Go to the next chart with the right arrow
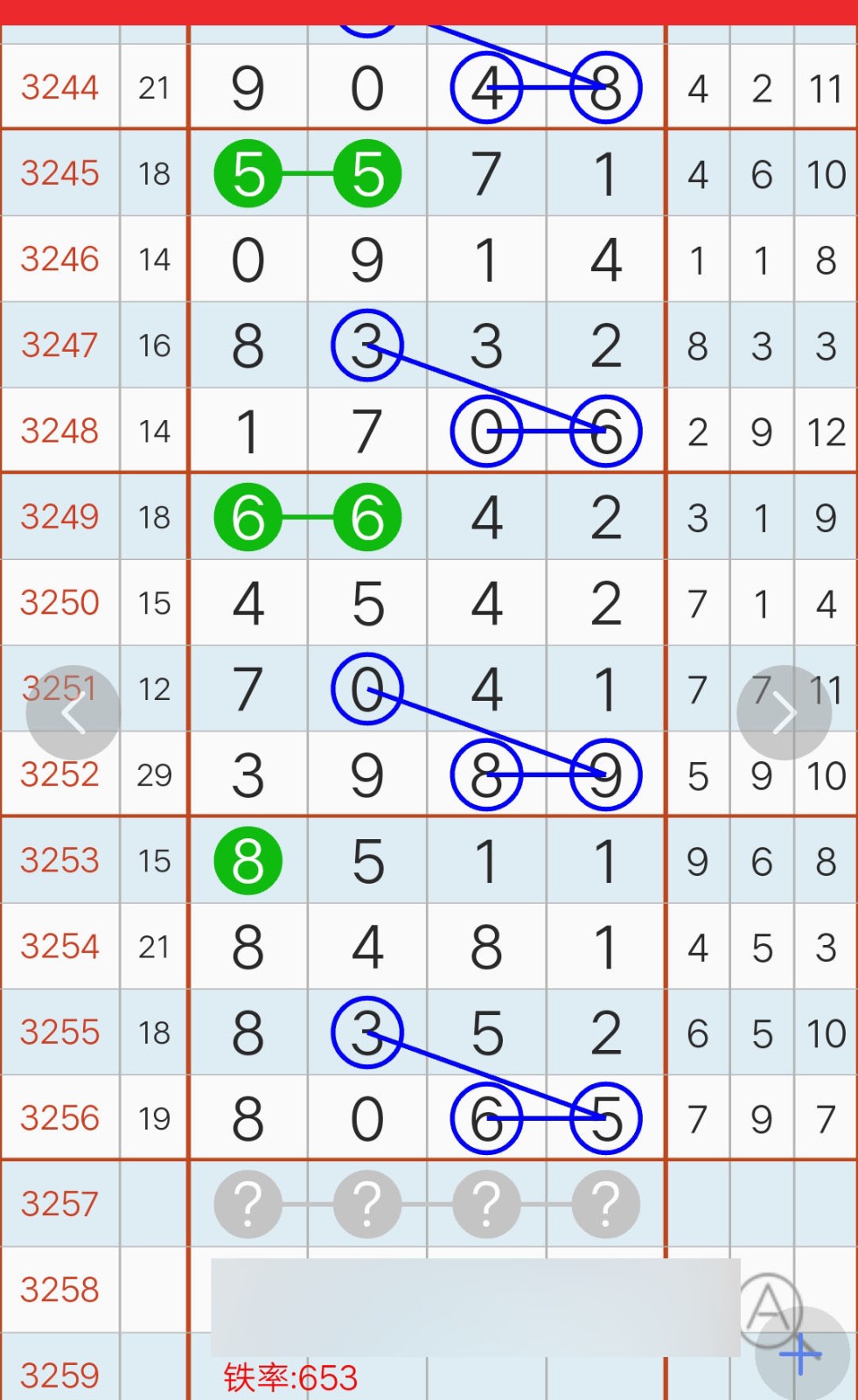The image size is (858, 1400). tap(784, 713)
